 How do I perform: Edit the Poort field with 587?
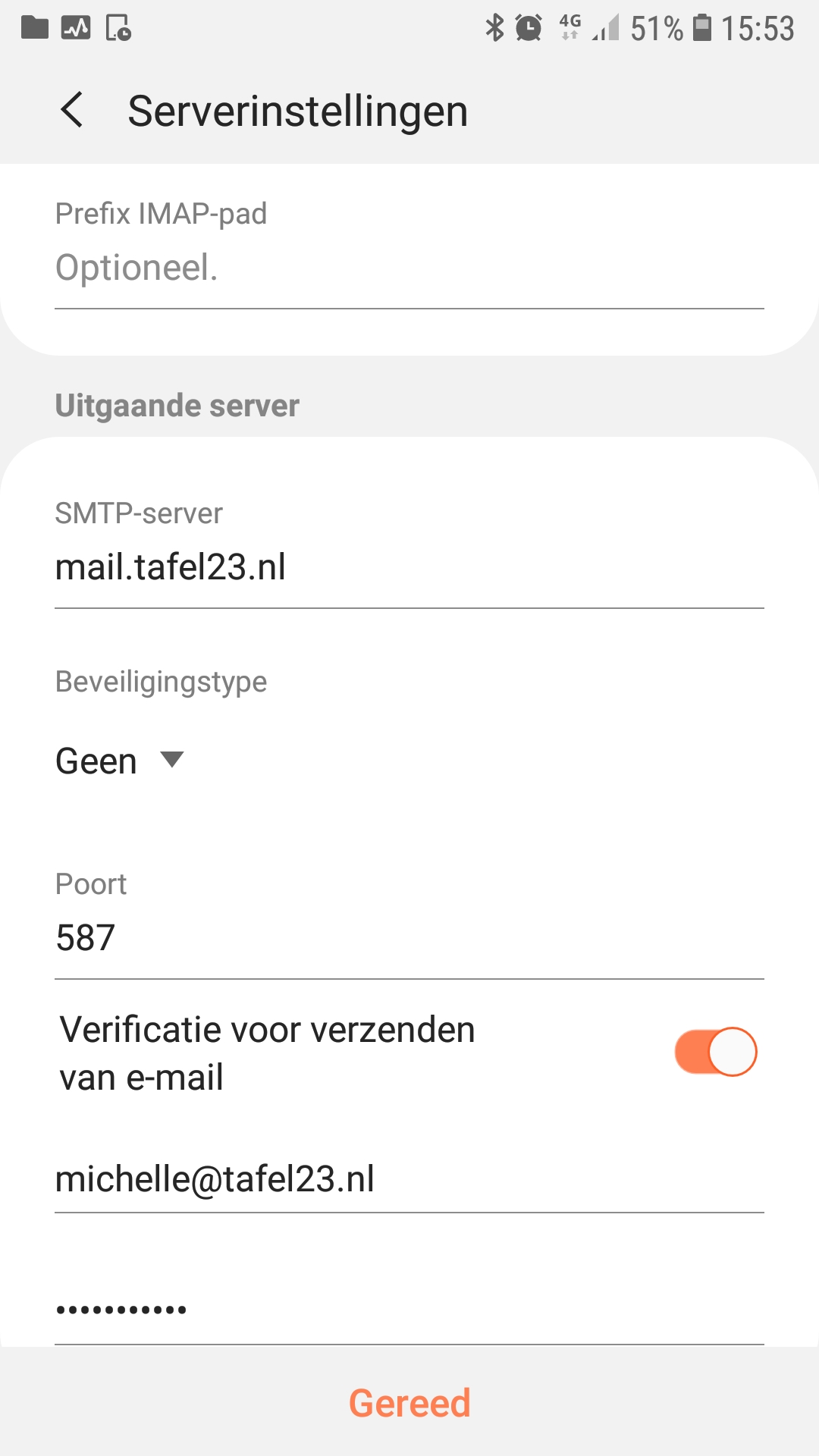click(409, 939)
